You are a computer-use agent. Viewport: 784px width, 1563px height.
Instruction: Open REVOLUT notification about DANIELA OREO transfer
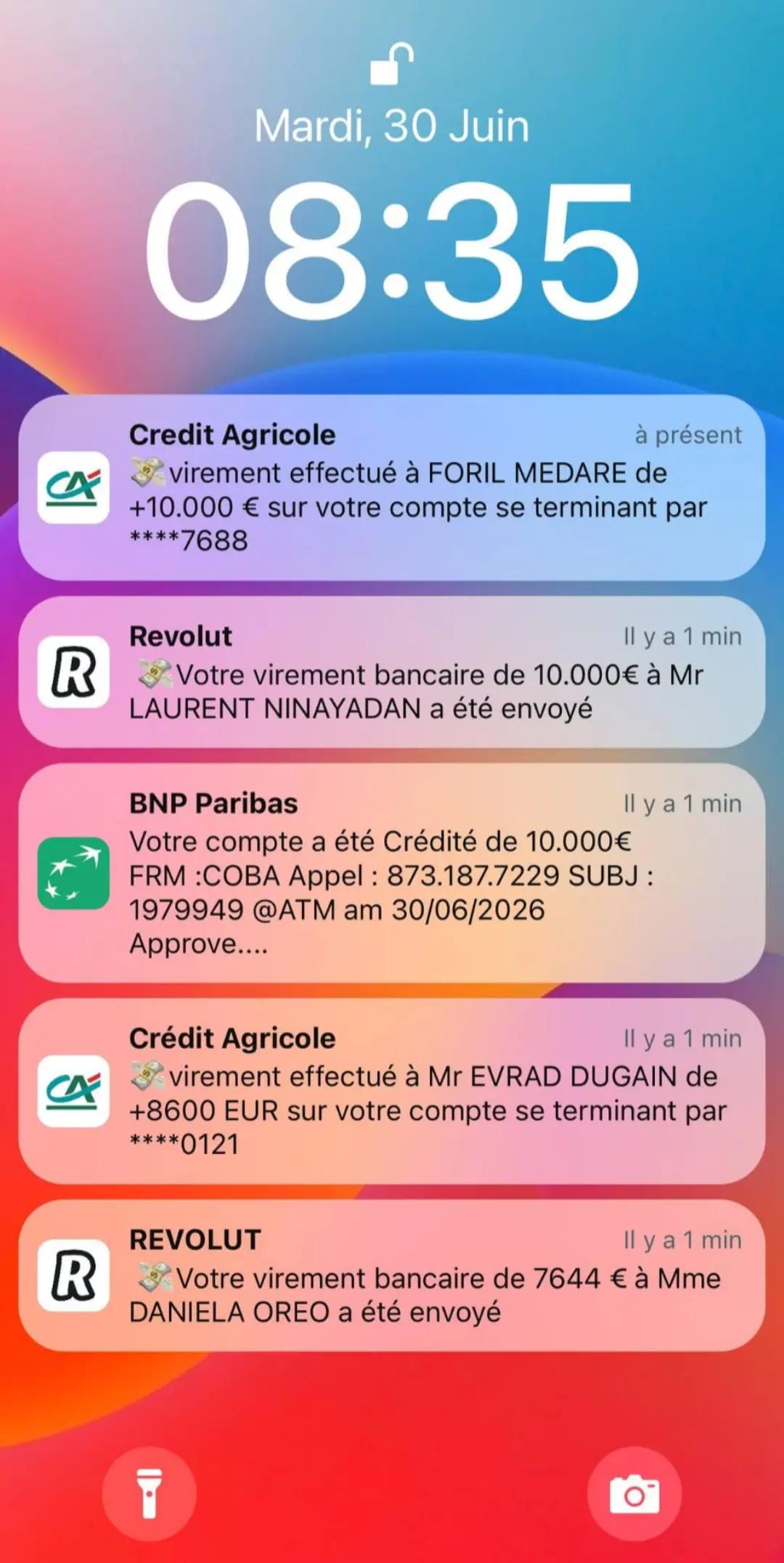pyautogui.click(x=392, y=1276)
